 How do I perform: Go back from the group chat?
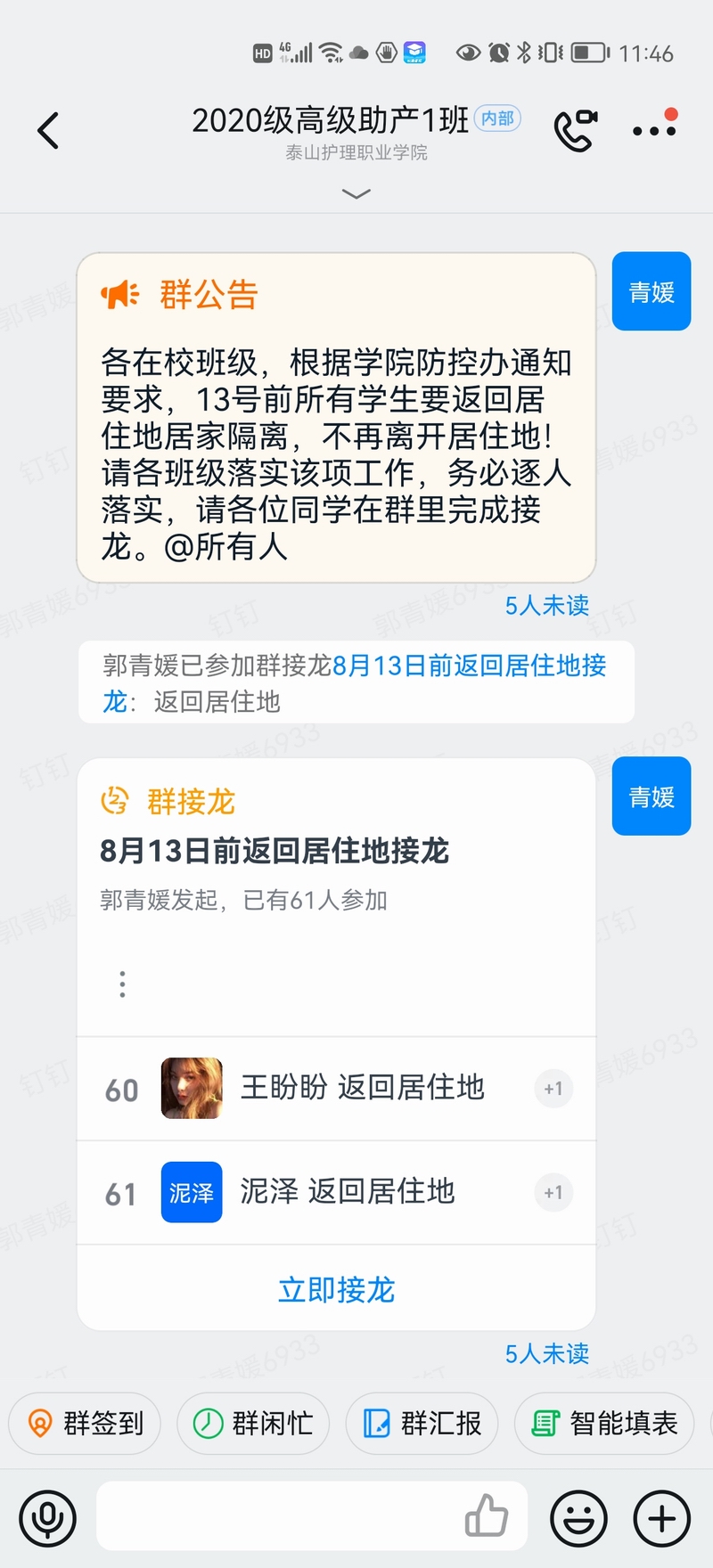click(x=48, y=131)
